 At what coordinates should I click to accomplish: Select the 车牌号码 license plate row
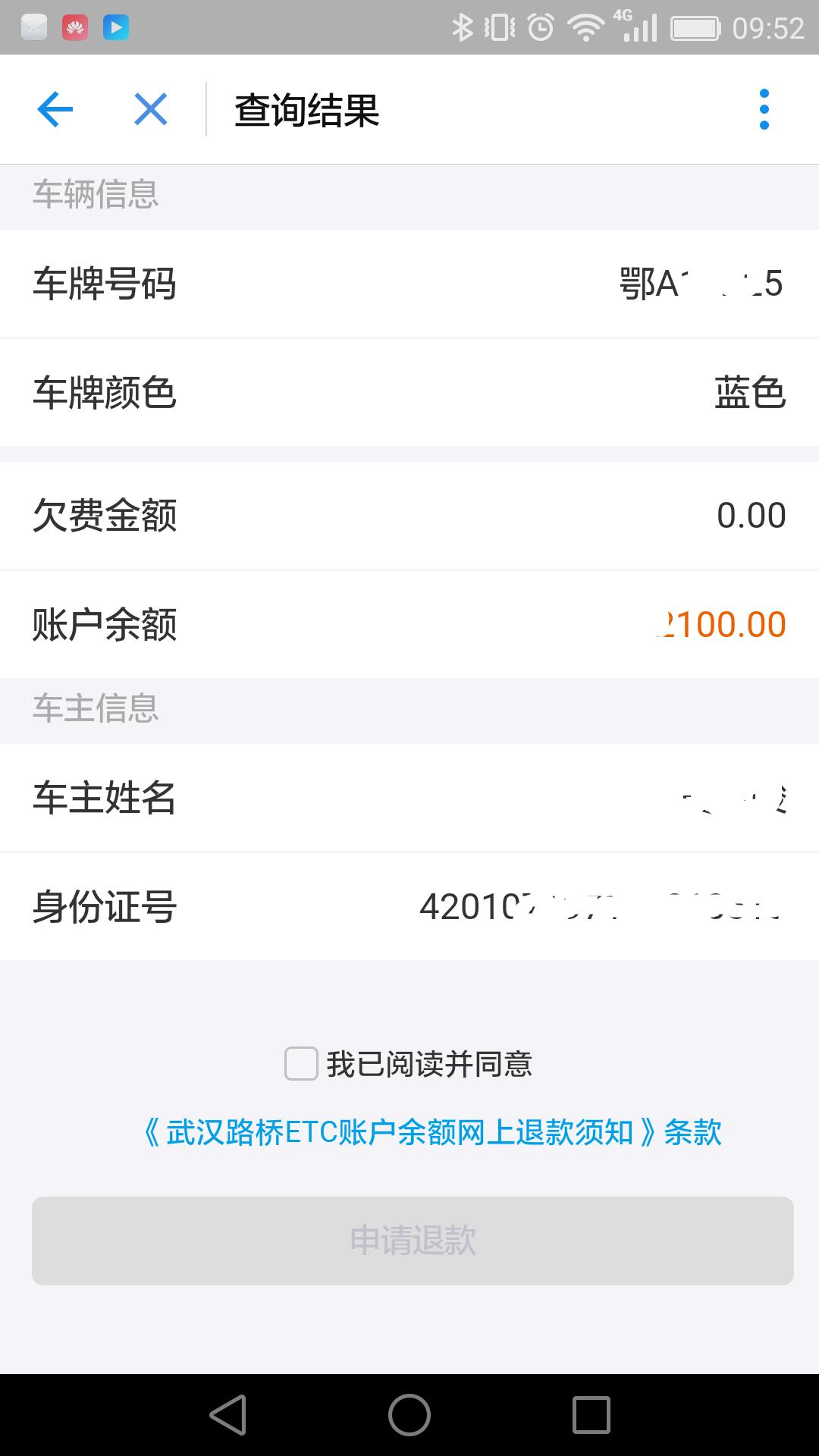(x=409, y=283)
